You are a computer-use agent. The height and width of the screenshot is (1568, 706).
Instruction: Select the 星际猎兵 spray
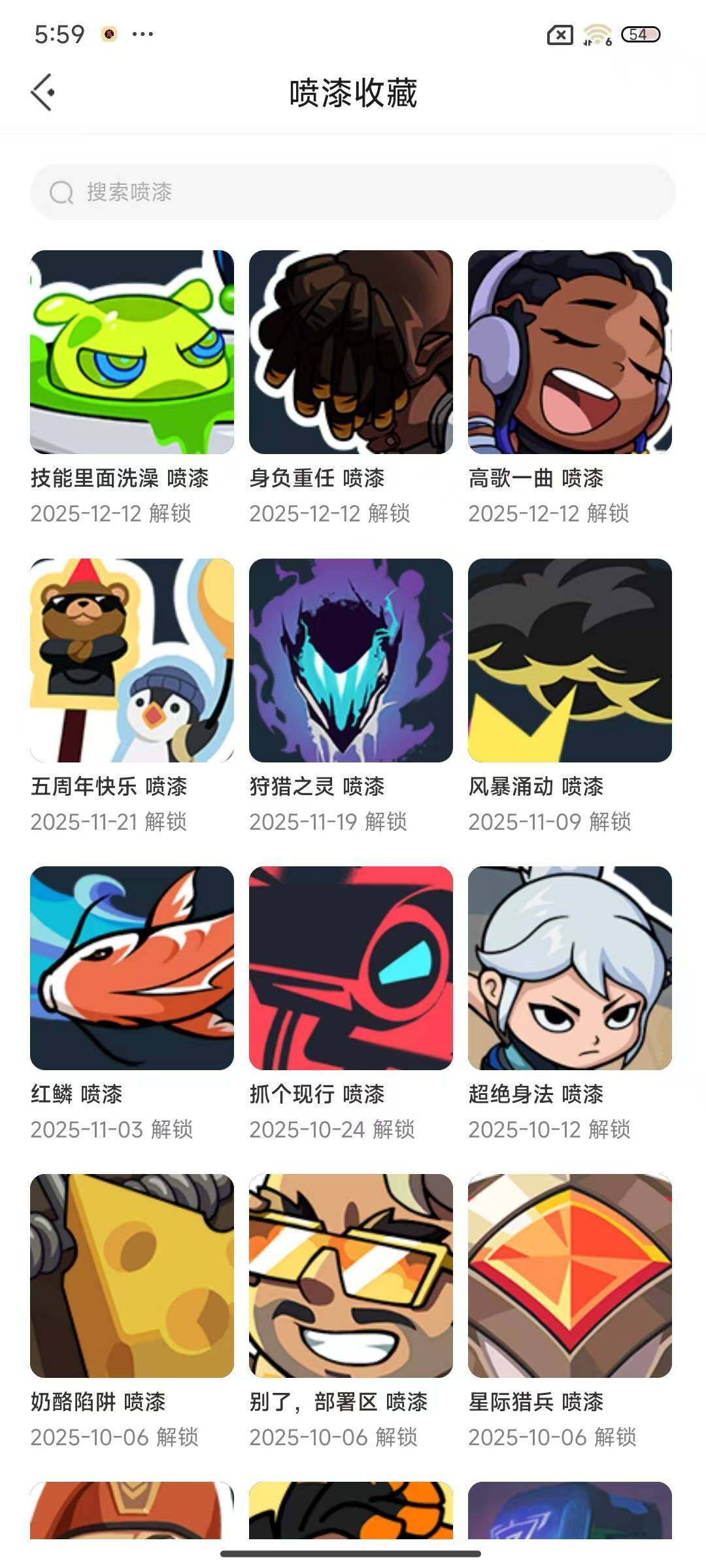570,1276
